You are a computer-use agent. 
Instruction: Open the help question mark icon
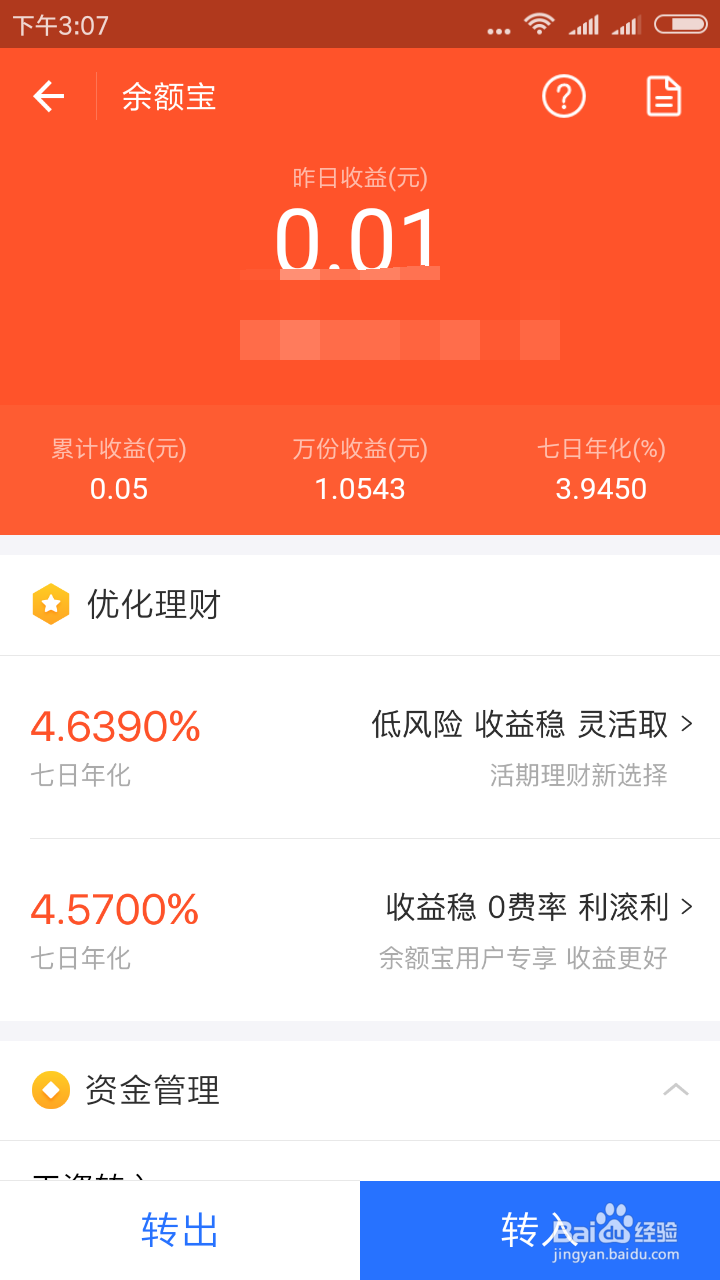[563, 96]
